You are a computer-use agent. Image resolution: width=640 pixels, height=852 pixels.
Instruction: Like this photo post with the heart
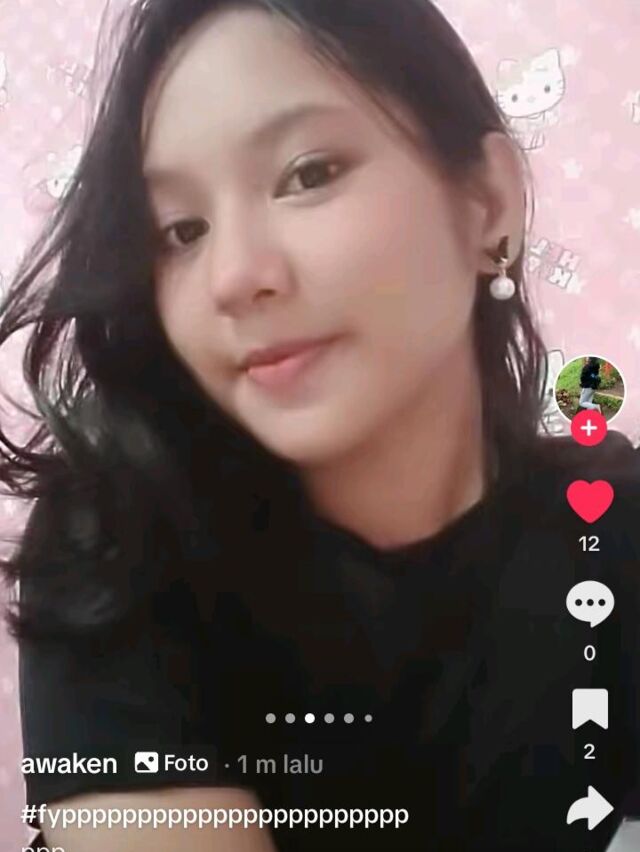(590, 501)
